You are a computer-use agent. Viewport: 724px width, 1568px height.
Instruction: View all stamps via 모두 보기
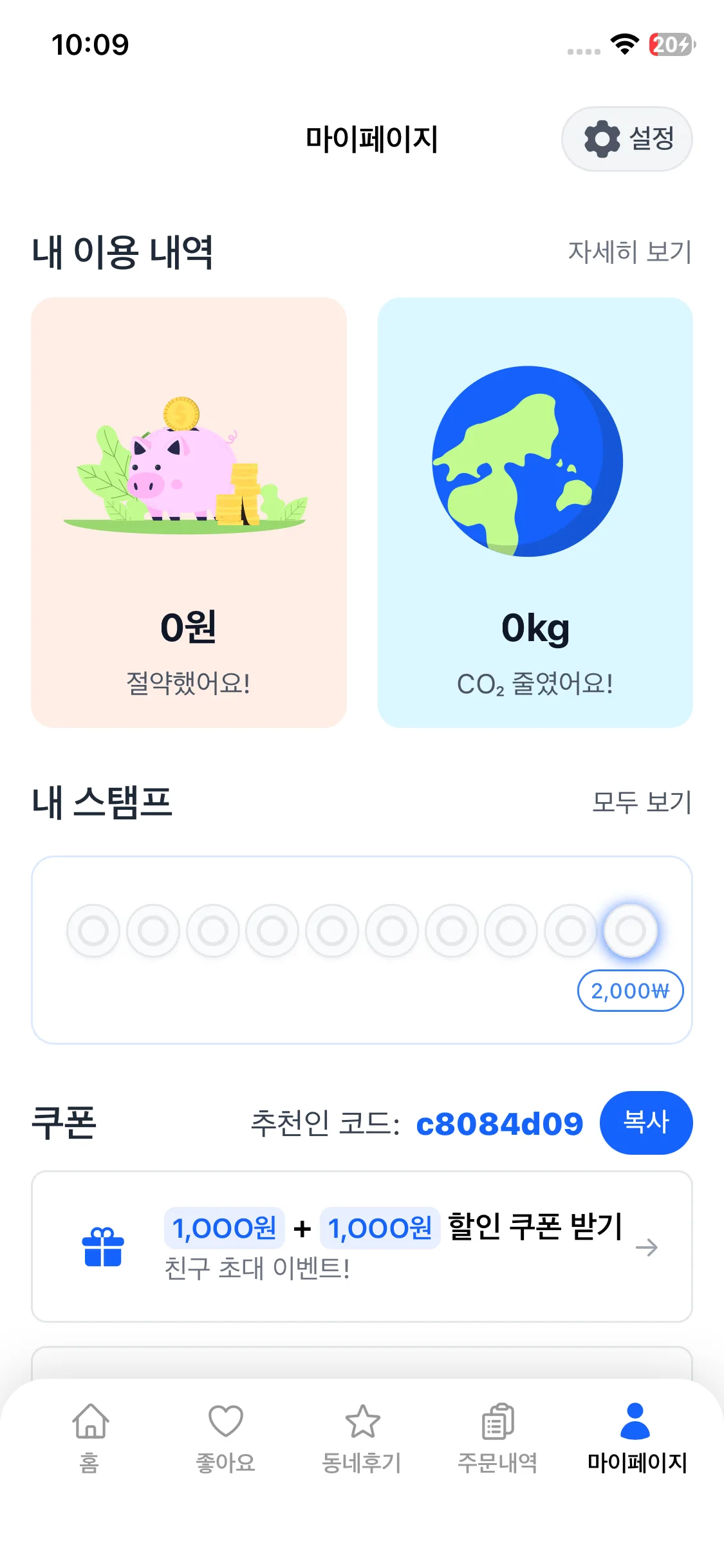coord(641,802)
